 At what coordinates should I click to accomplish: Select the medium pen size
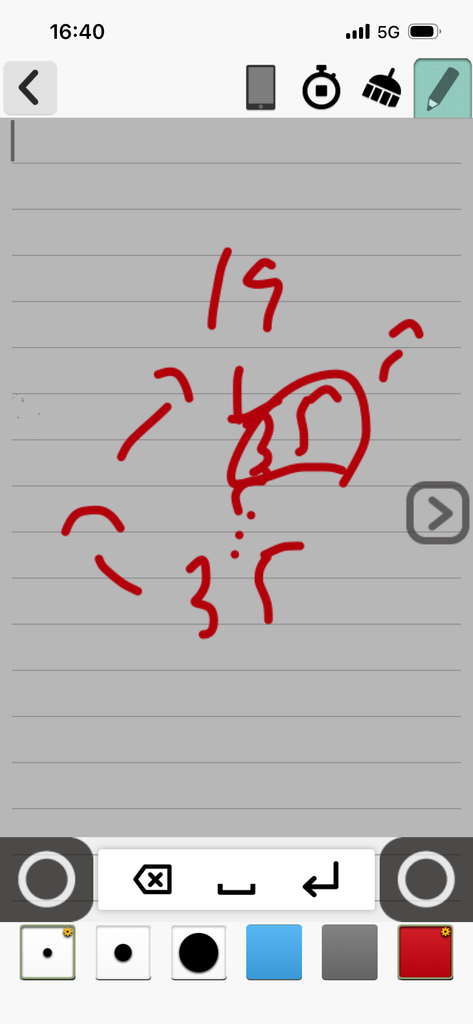pyautogui.click(x=123, y=952)
